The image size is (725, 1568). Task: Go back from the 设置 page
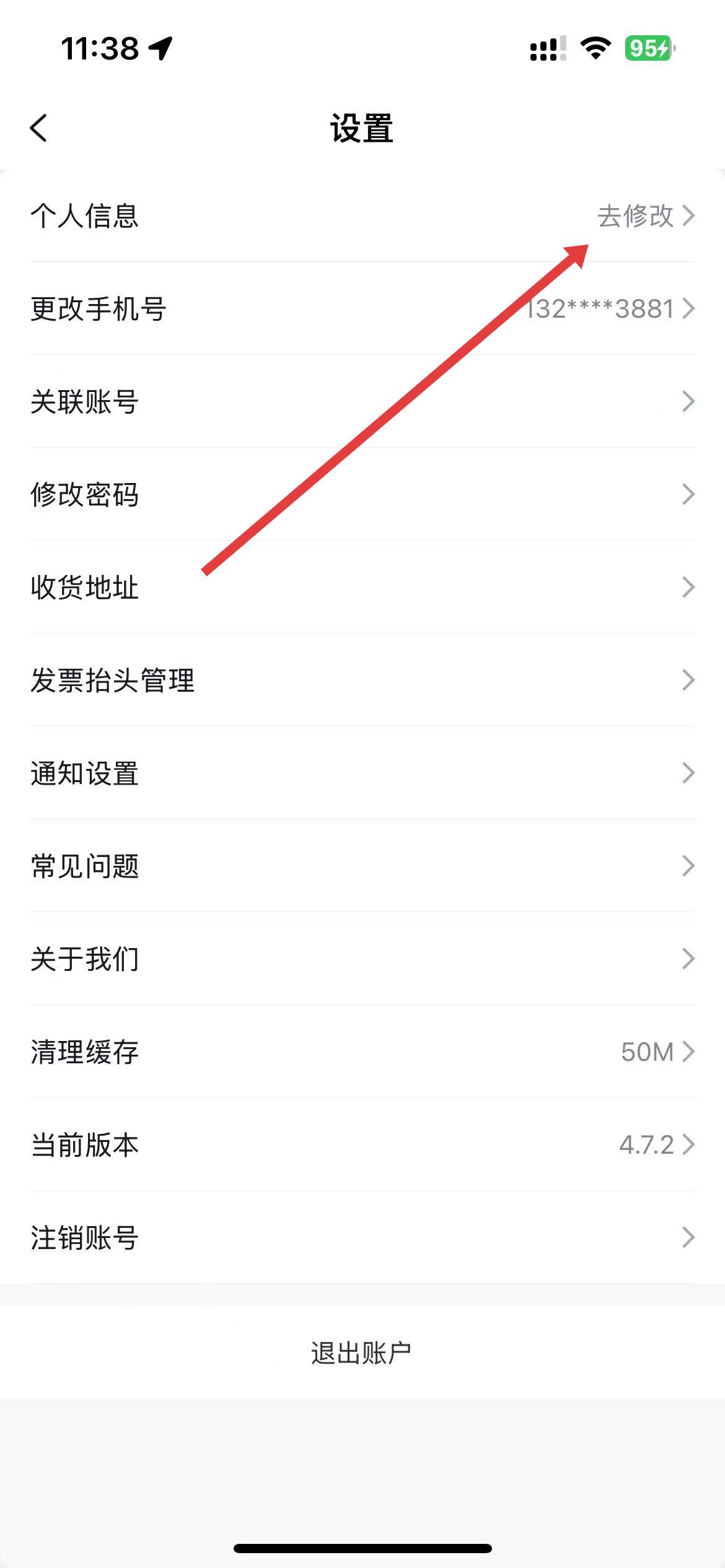[x=38, y=128]
